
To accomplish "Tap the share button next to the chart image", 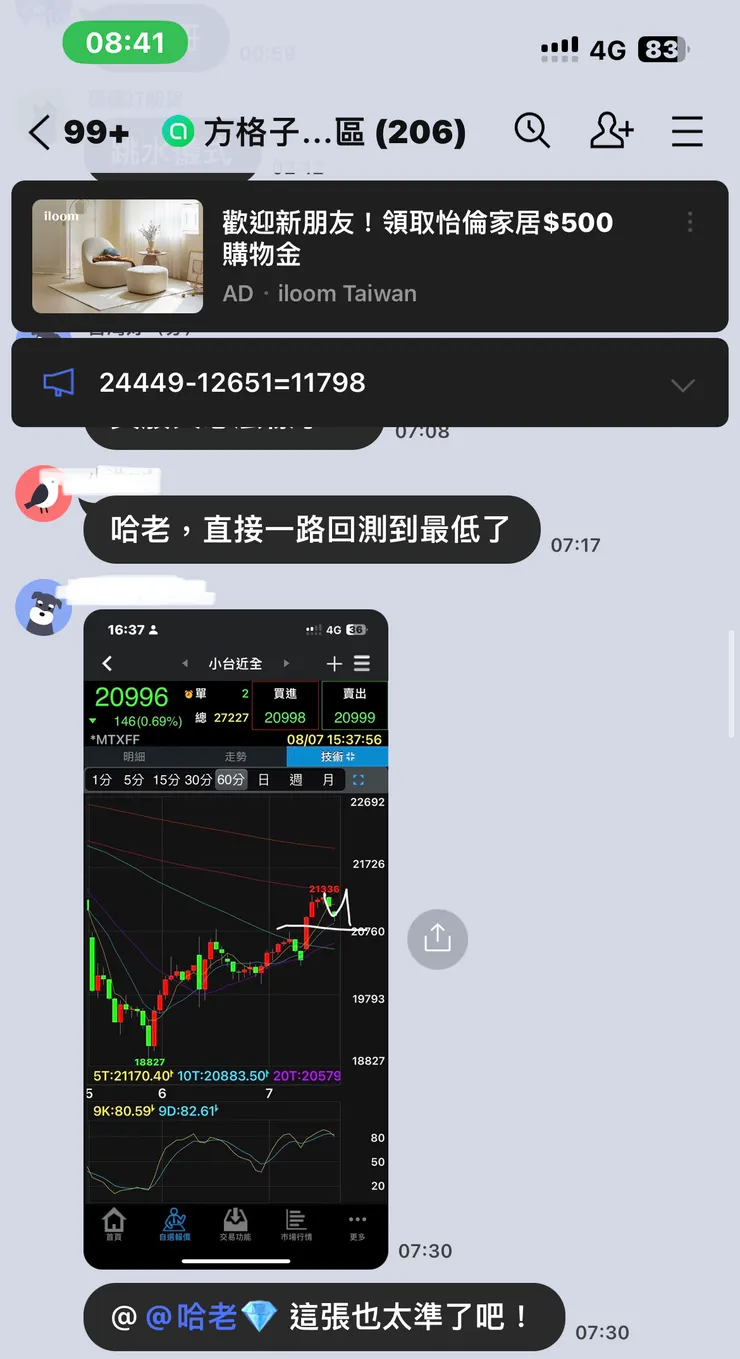I will [x=437, y=938].
